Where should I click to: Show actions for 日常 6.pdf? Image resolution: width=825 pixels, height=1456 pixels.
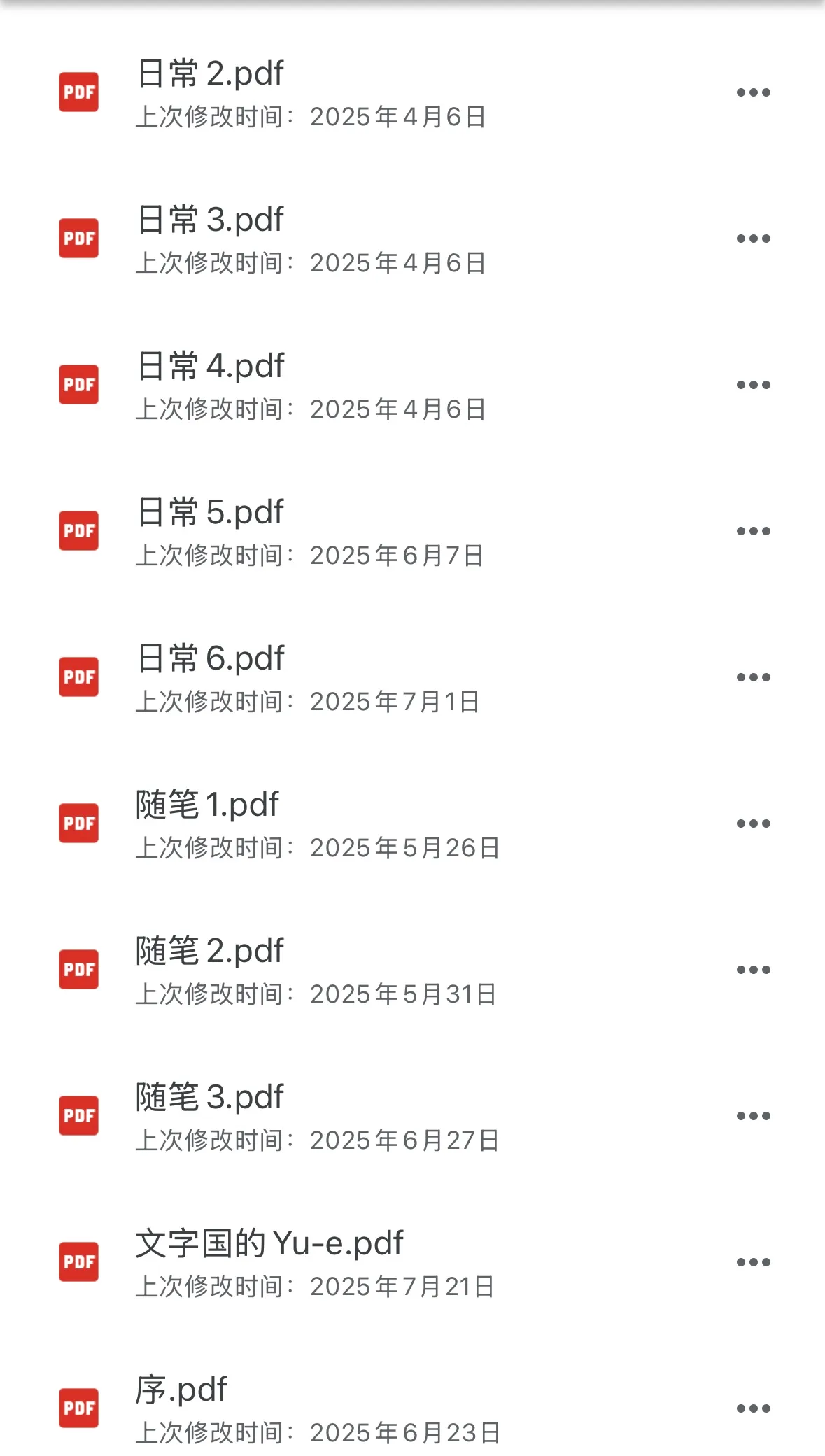click(753, 677)
